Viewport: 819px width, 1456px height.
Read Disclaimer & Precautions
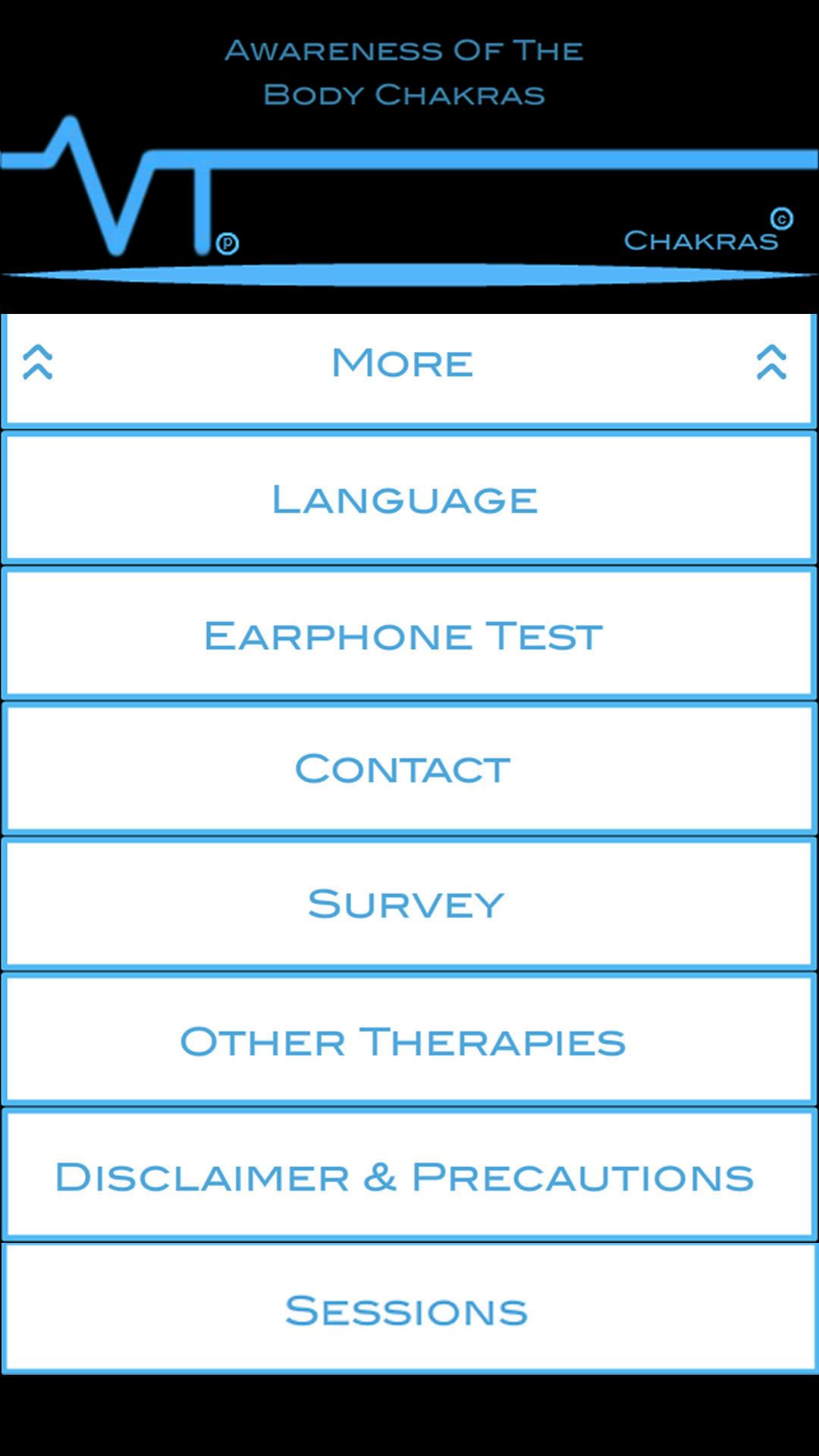point(409,1175)
